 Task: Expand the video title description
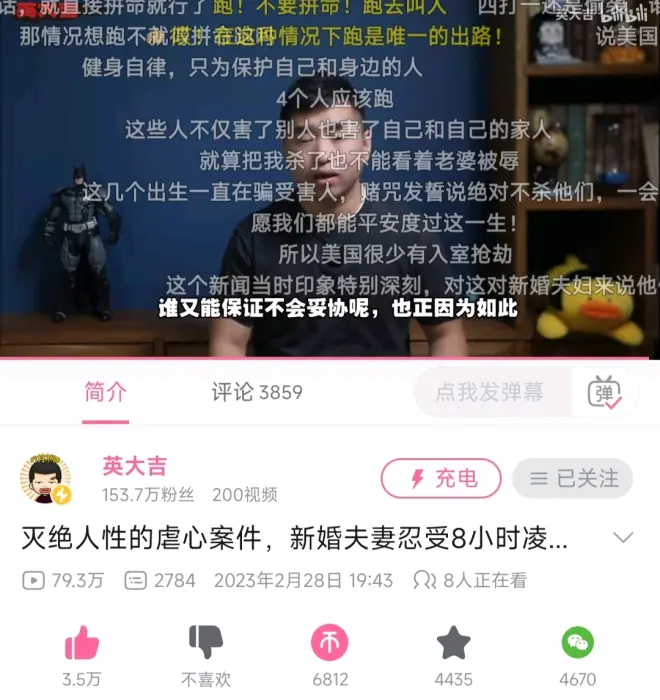[622, 539]
